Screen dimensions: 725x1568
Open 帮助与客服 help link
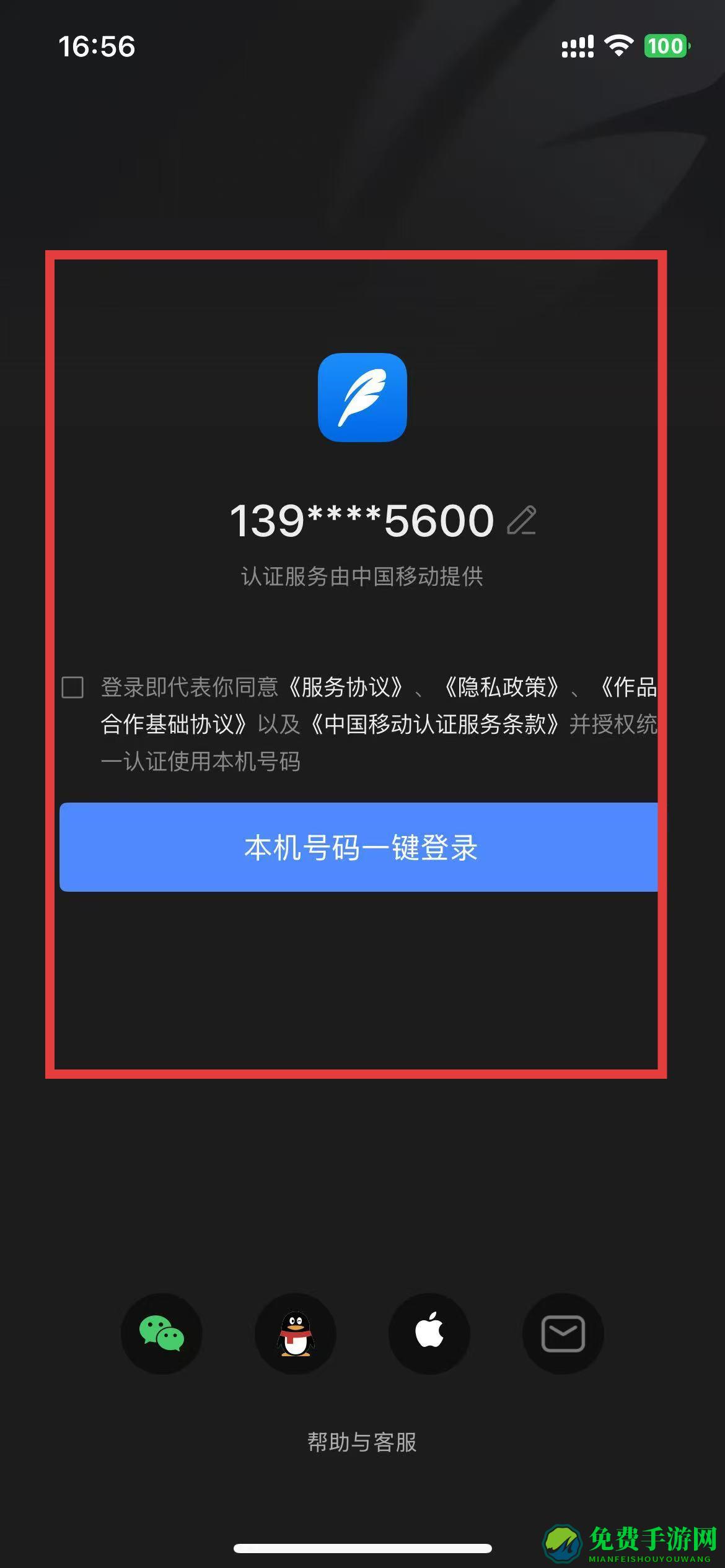[362, 1442]
